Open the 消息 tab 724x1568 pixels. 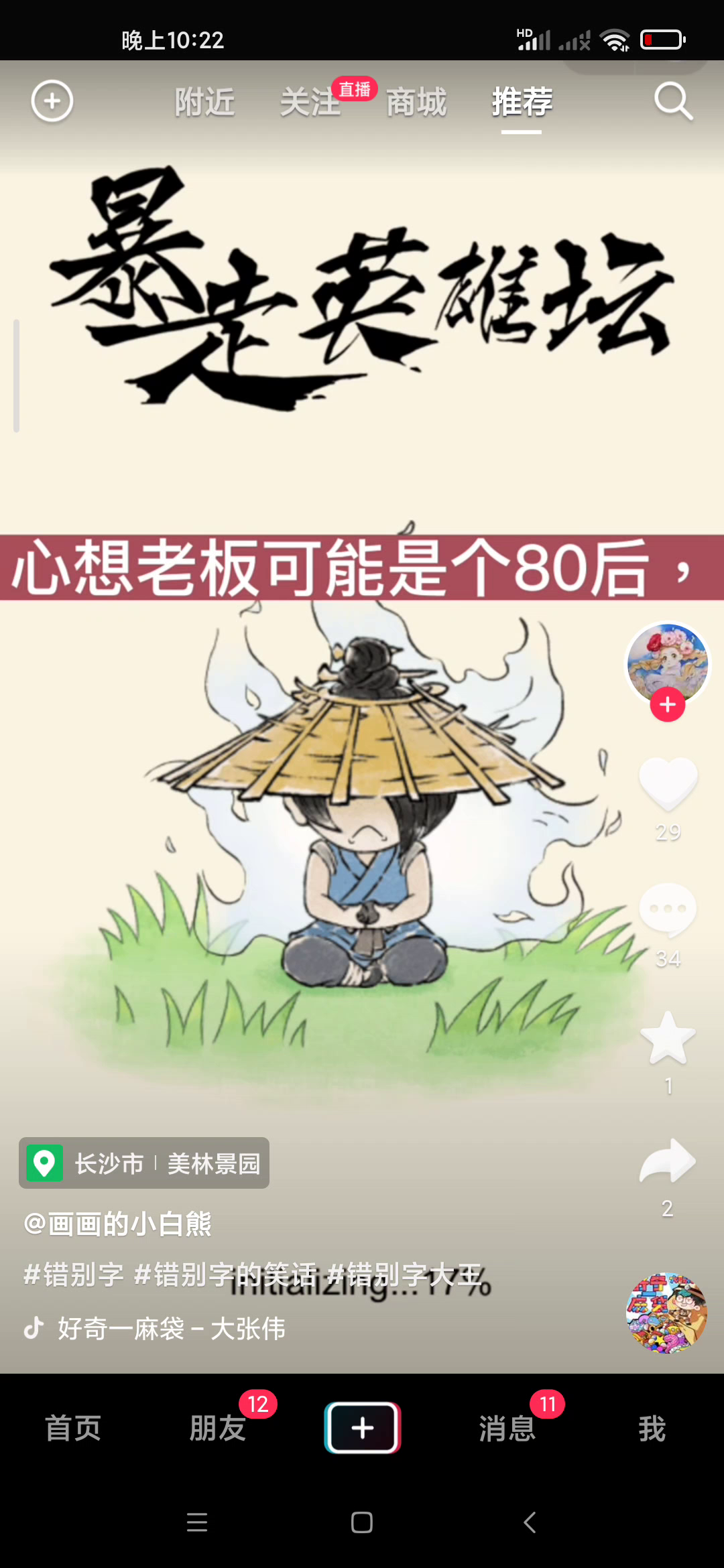click(507, 1428)
